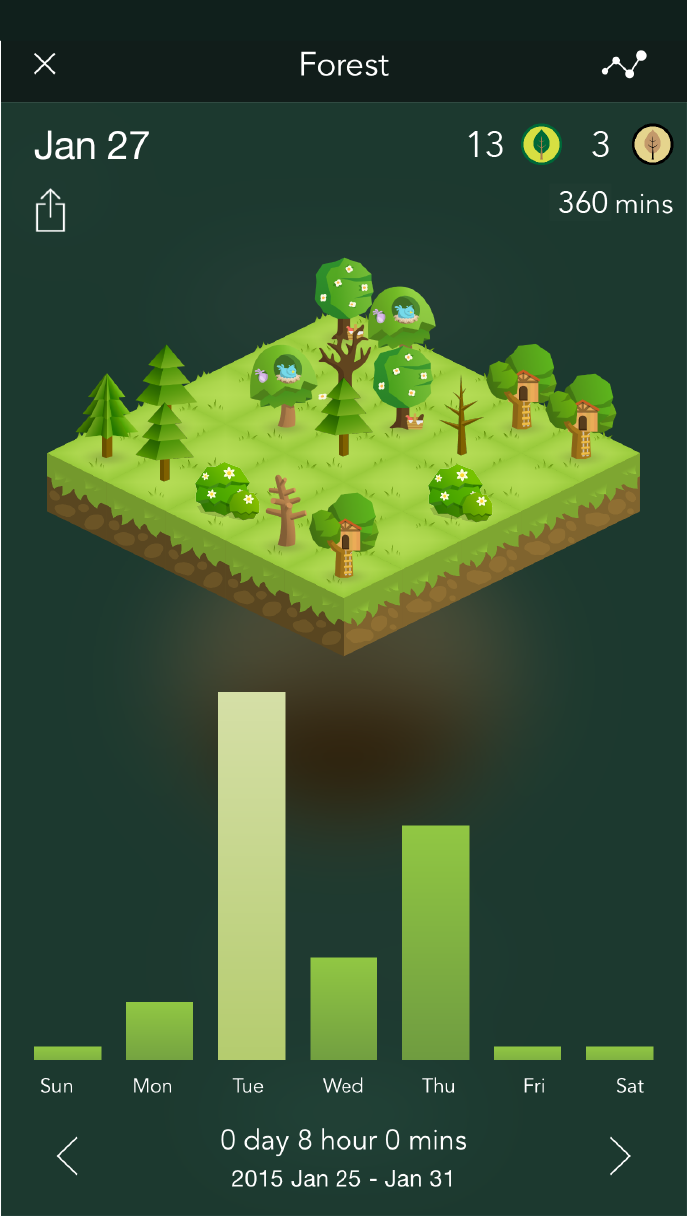Go to the next week
The height and width of the screenshot is (1216, 687).
620,1156
